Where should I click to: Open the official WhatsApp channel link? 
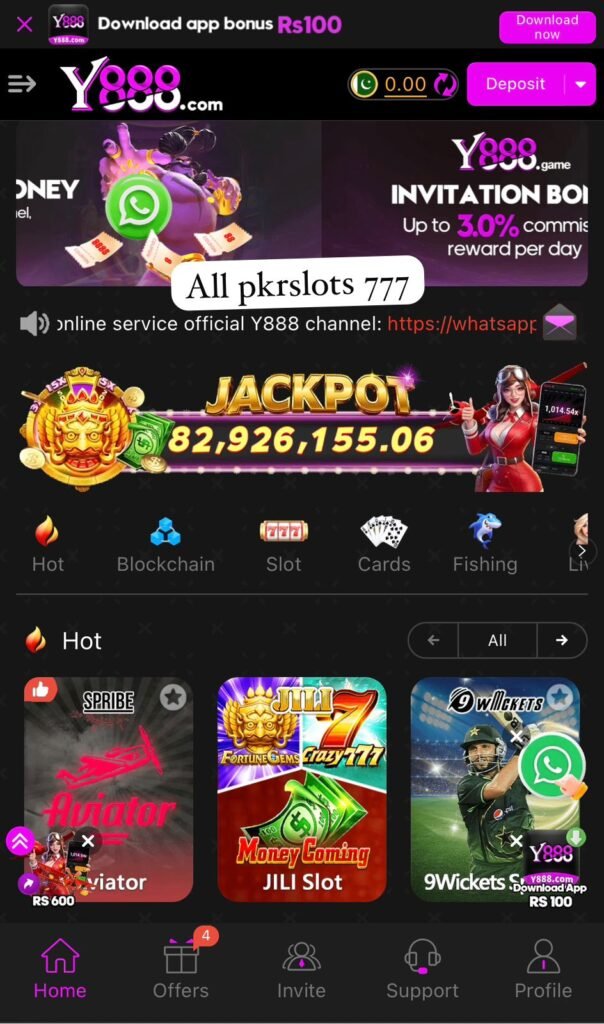(x=461, y=324)
